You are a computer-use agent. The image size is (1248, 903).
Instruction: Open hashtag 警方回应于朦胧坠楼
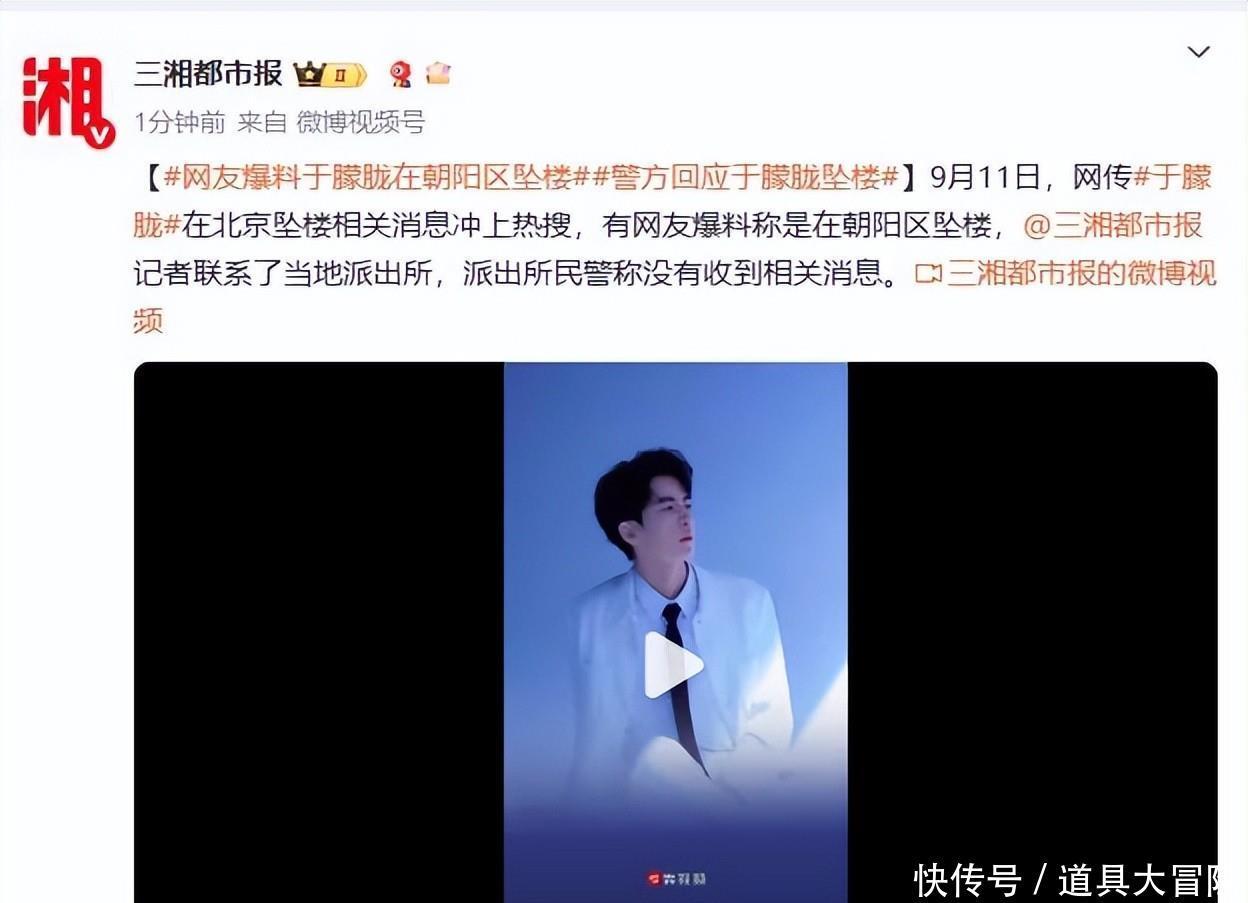745,179
